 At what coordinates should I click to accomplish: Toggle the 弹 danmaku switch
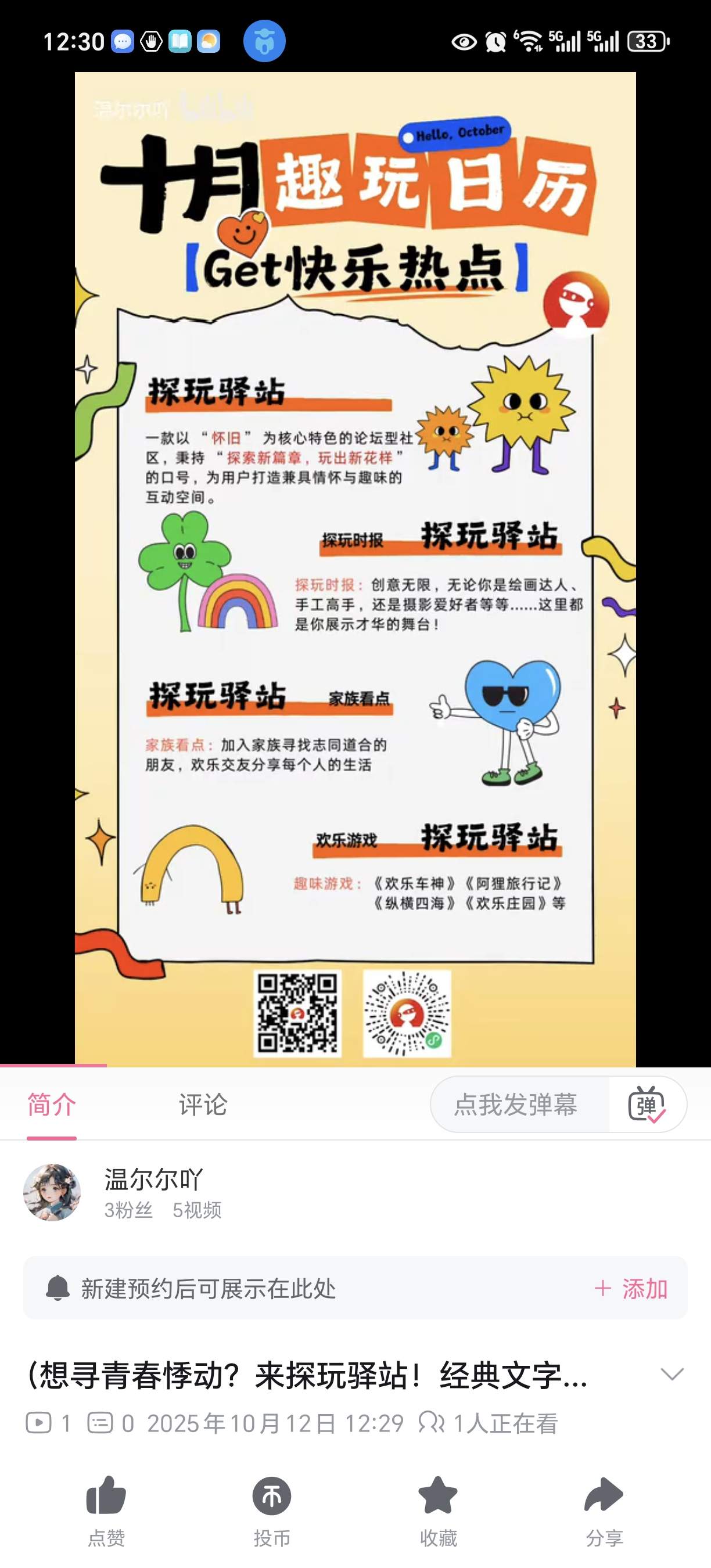point(647,1105)
